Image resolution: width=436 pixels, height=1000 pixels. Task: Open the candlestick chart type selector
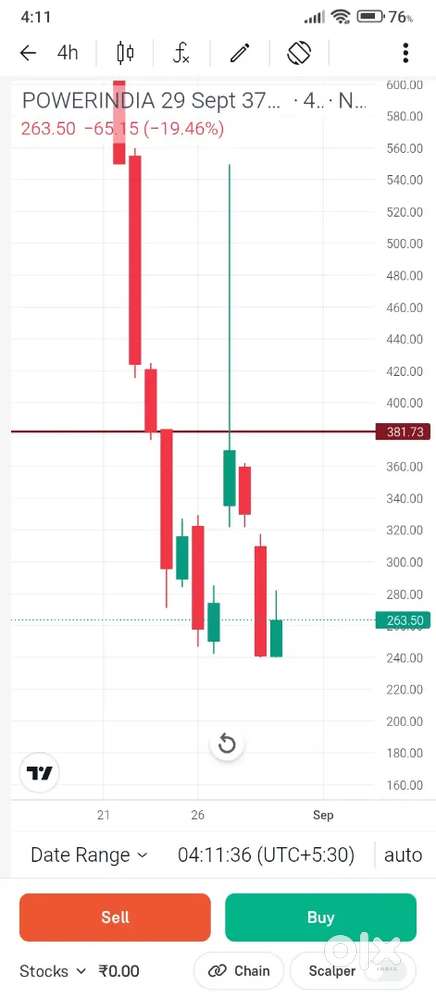pyautogui.click(x=126, y=53)
